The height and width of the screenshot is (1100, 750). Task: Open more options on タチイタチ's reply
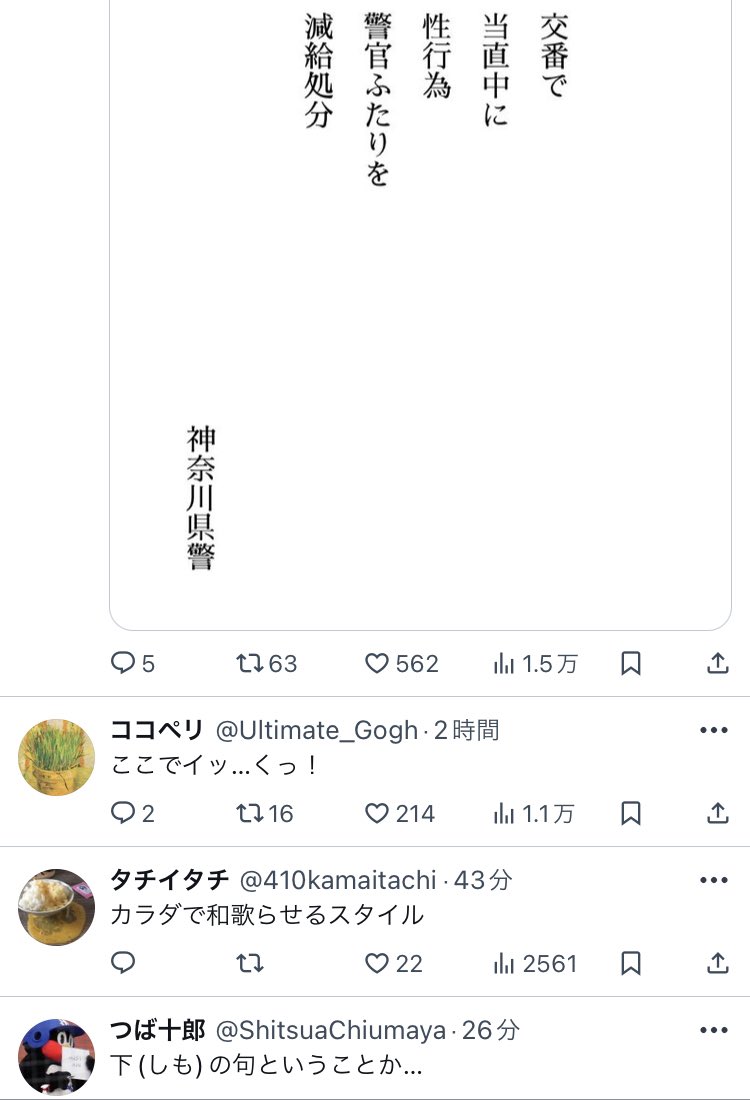(713, 881)
